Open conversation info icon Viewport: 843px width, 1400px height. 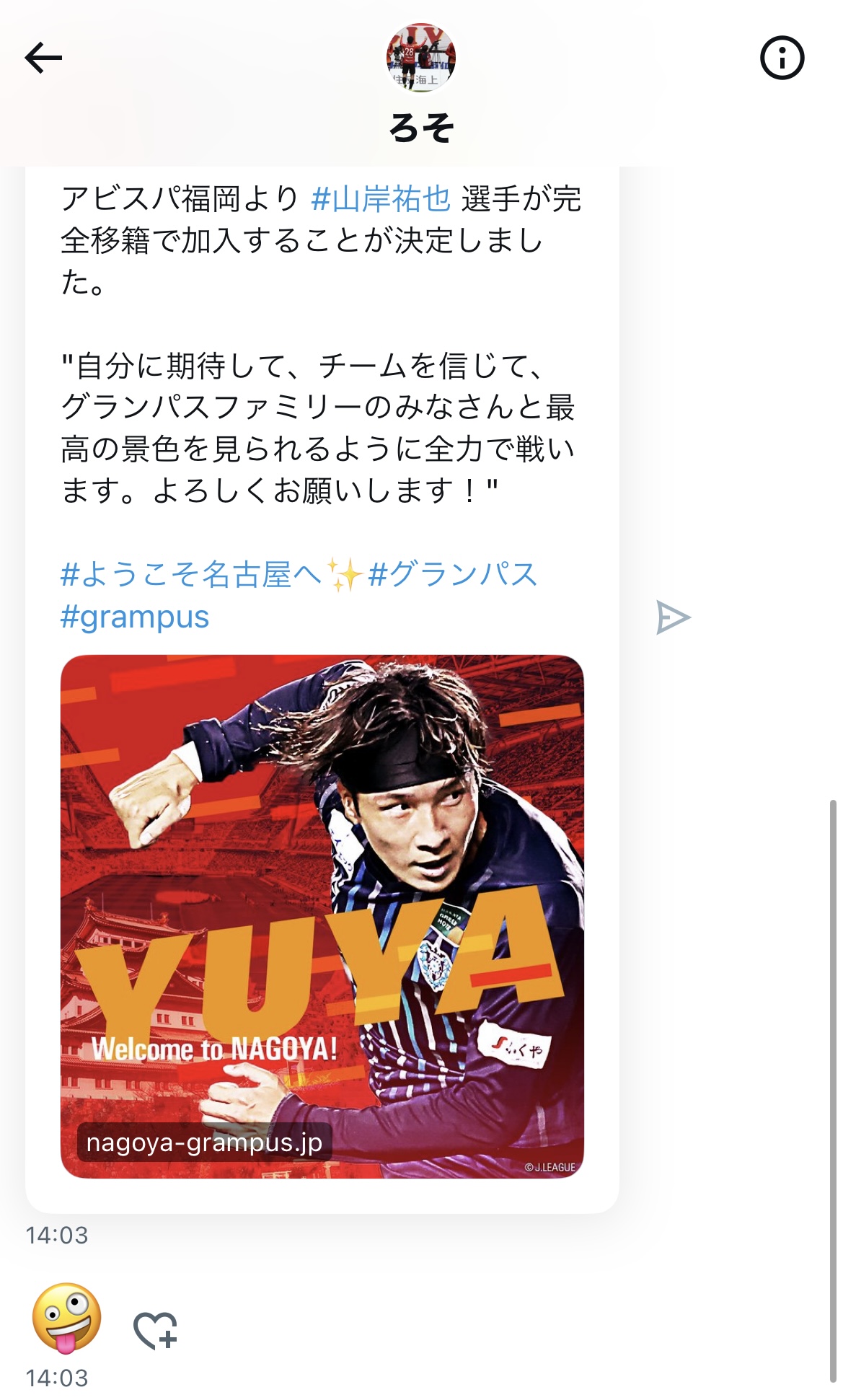tap(782, 58)
